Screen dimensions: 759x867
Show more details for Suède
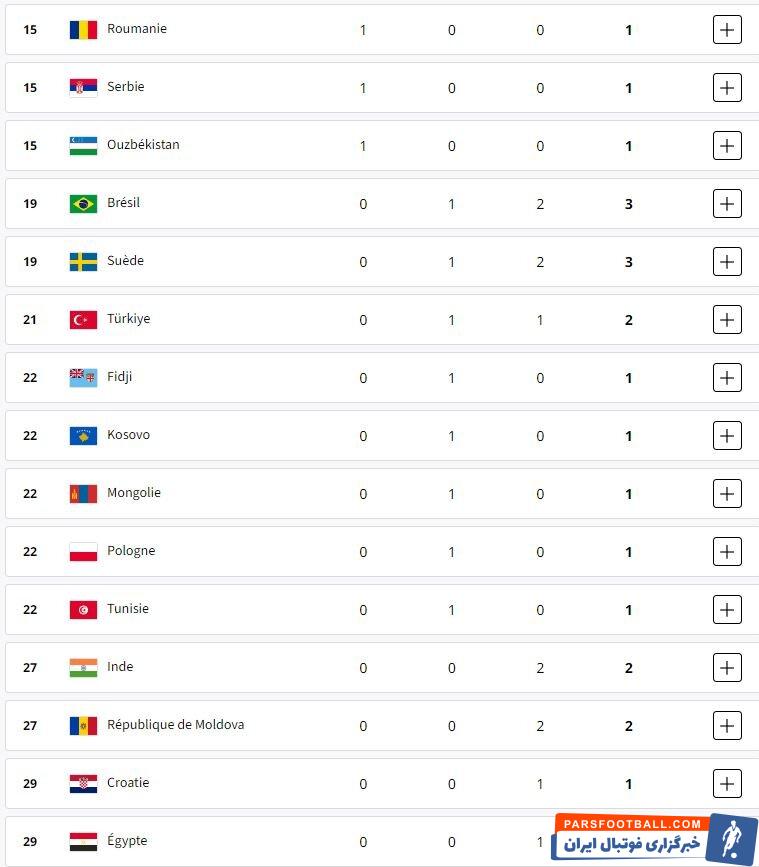[x=727, y=262]
